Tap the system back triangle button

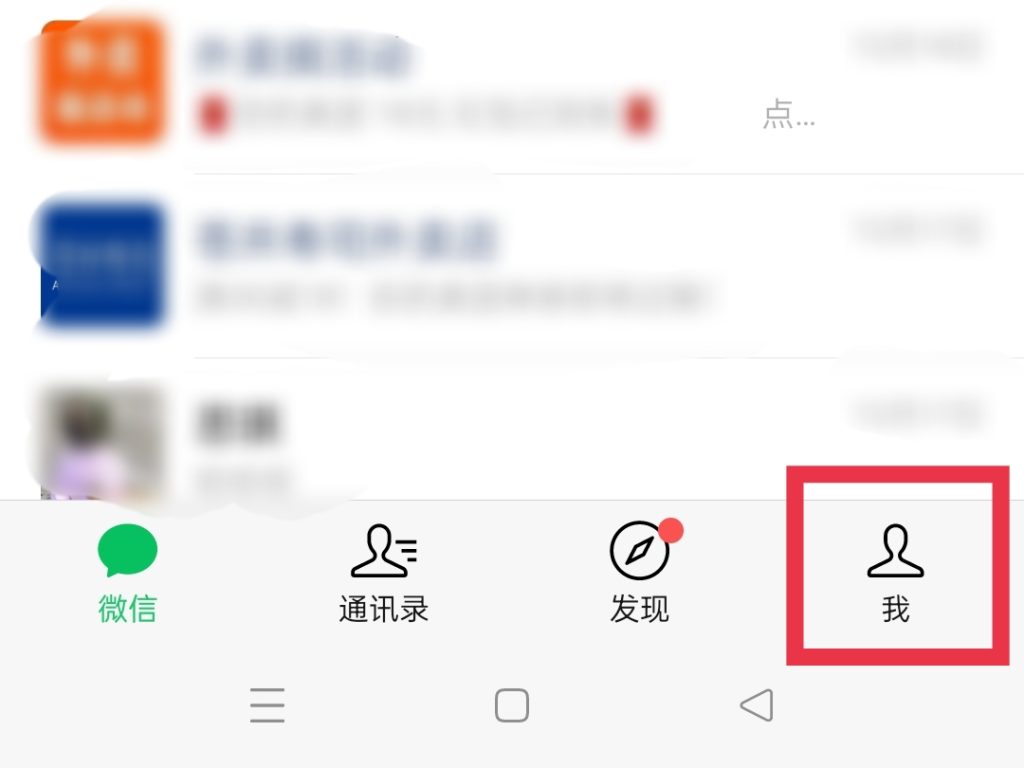pyautogui.click(x=757, y=705)
